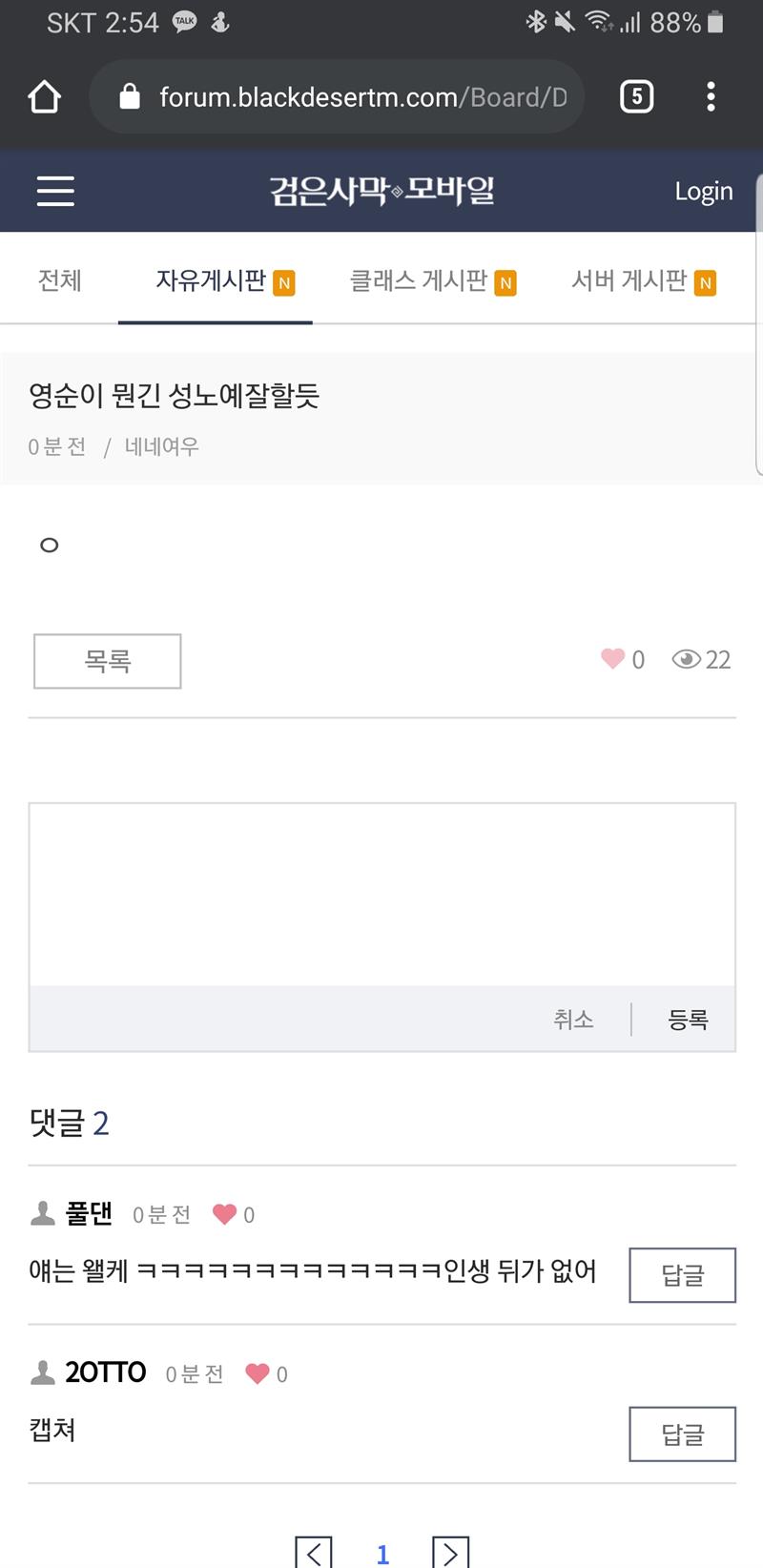Cancel the comment with 취소
The height and width of the screenshot is (1568, 763).
573,1020
